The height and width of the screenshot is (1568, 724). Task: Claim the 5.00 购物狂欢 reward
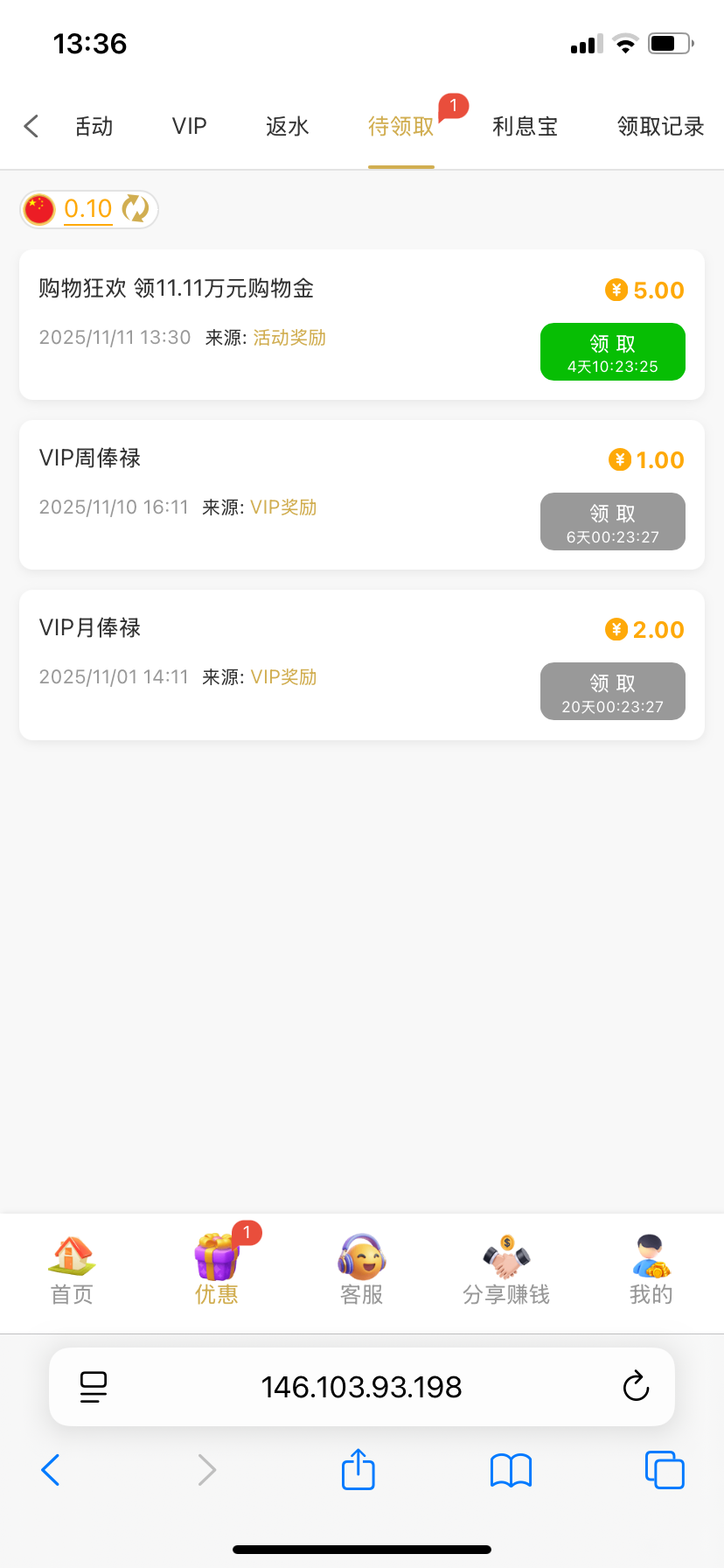click(612, 352)
